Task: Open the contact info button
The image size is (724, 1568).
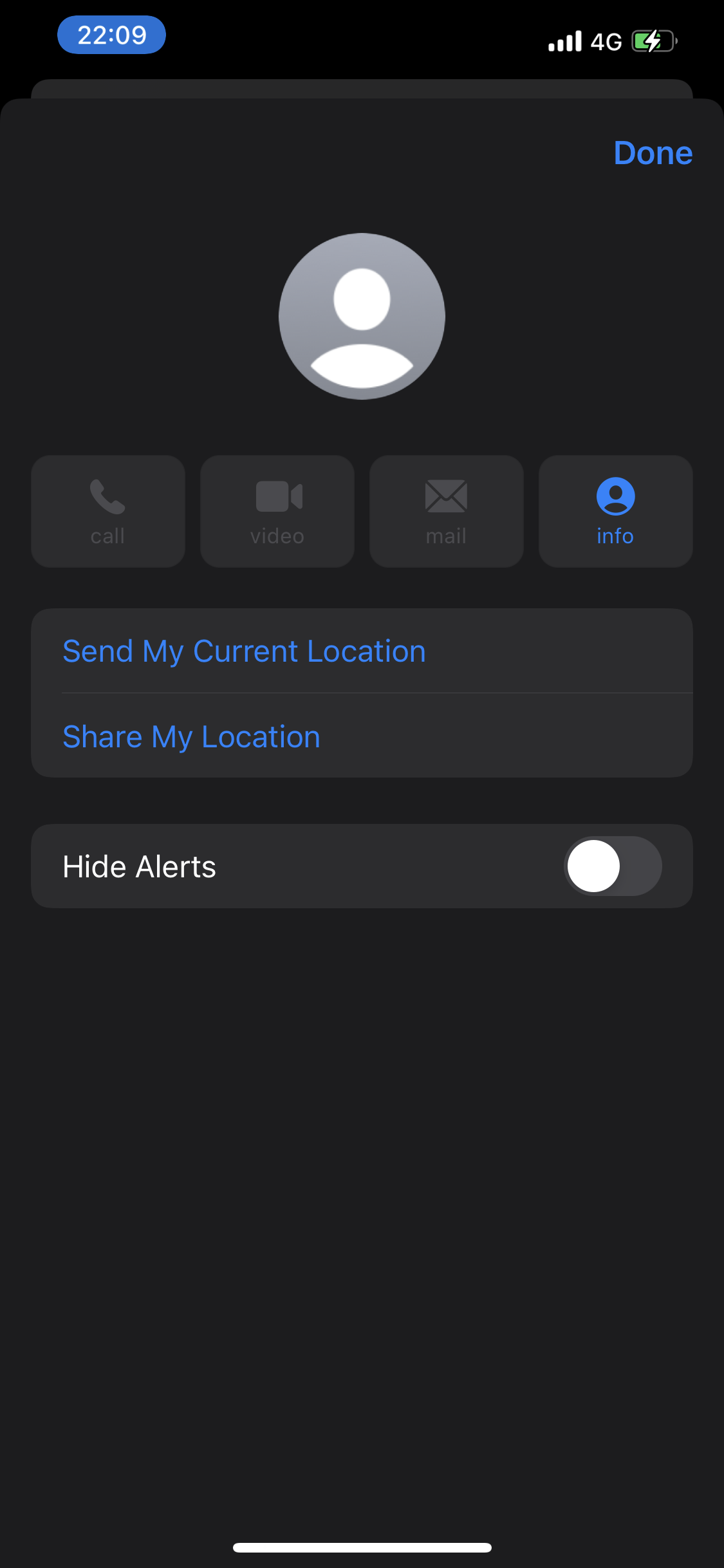Action: click(615, 511)
